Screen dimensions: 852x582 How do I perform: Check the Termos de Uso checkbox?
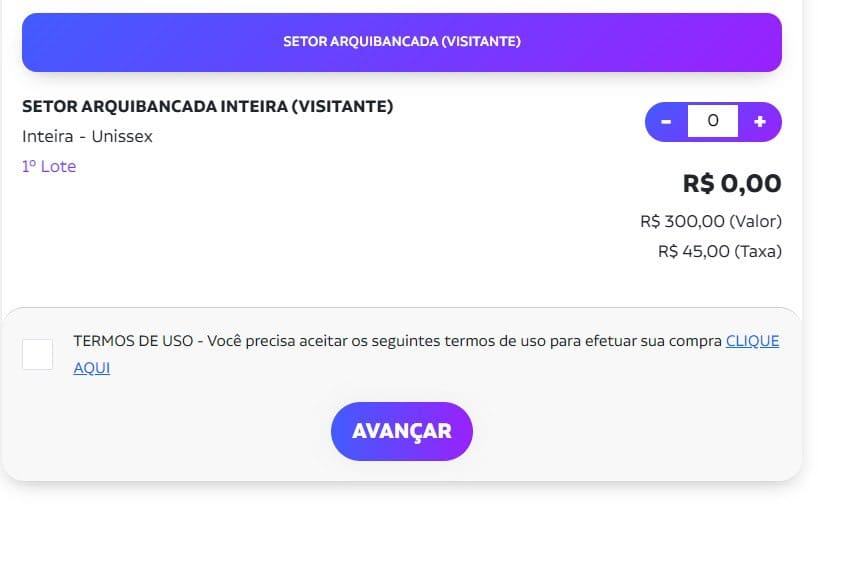point(38,354)
